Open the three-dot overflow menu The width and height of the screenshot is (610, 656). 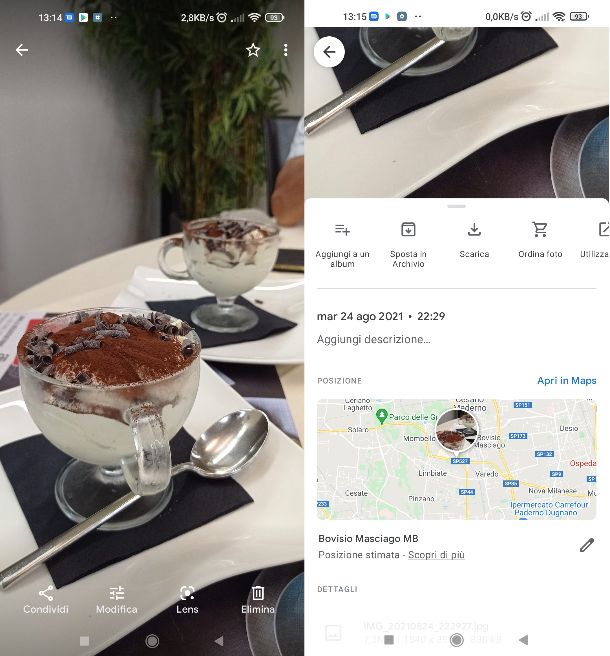pyautogui.click(x=285, y=50)
